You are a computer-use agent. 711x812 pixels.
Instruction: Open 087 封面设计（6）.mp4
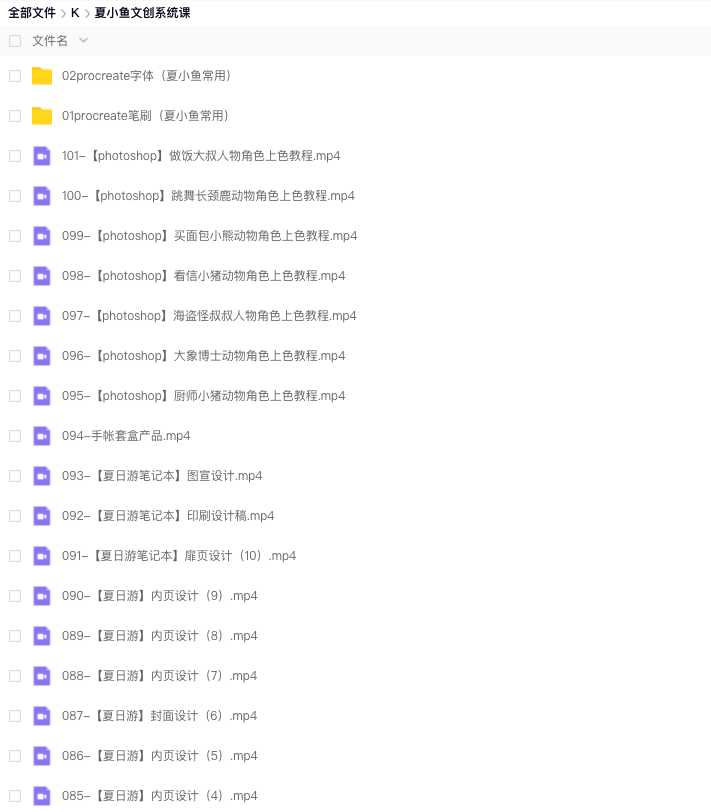[x=159, y=716]
